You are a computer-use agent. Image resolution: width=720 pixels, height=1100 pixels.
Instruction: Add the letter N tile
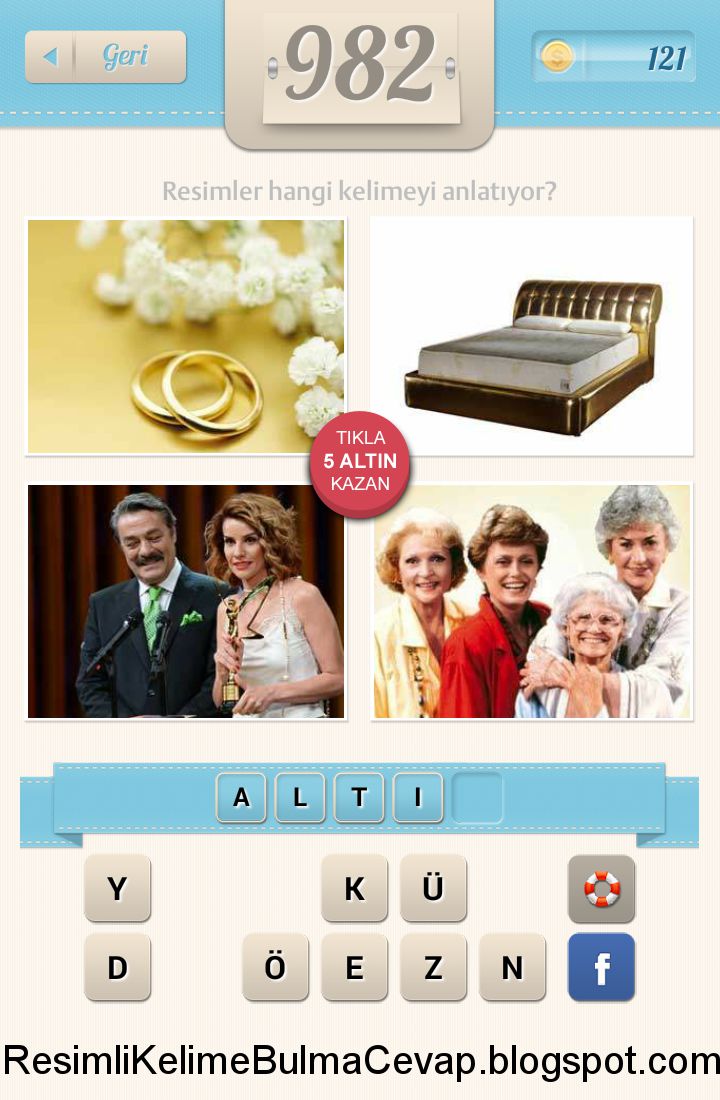(512, 967)
